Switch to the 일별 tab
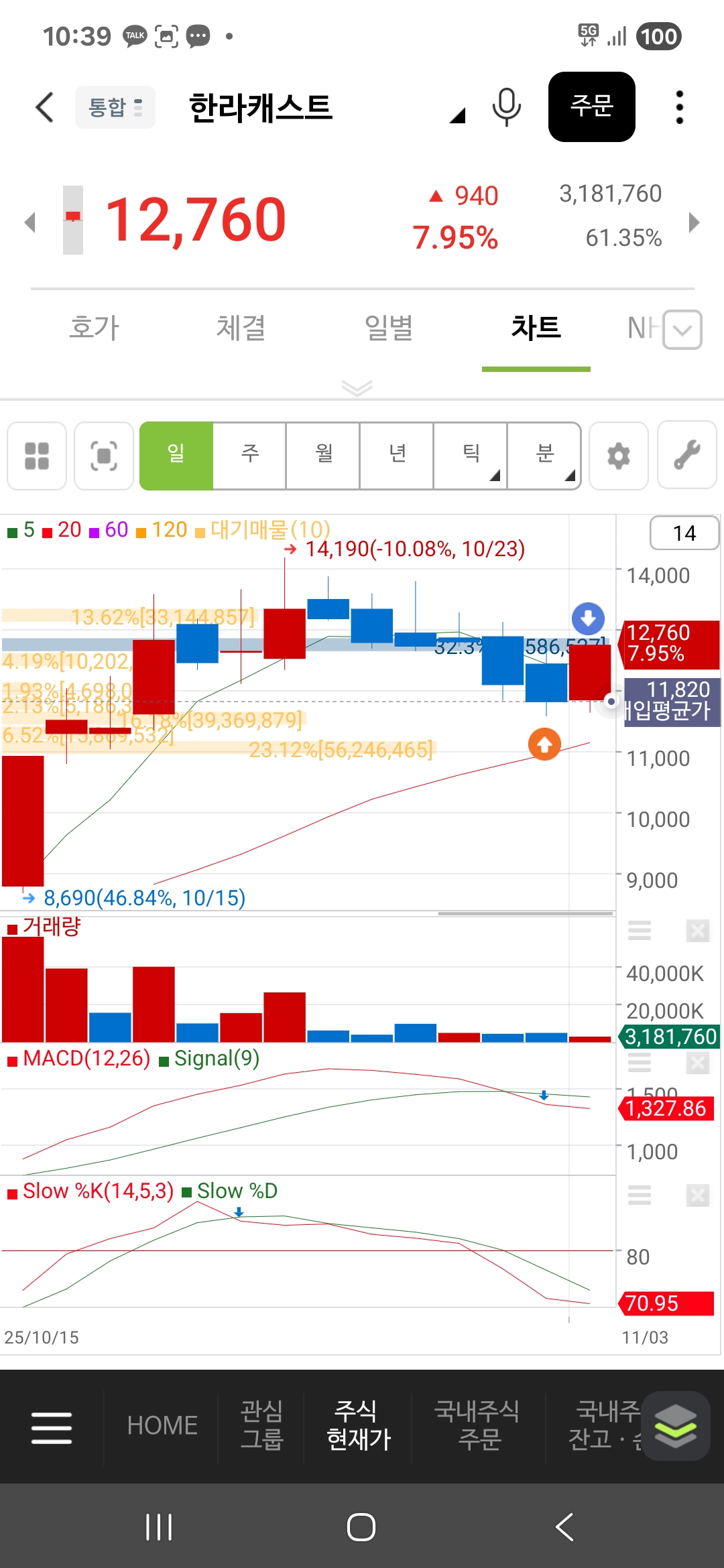This screenshot has width=724, height=1568. pyautogui.click(x=389, y=328)
